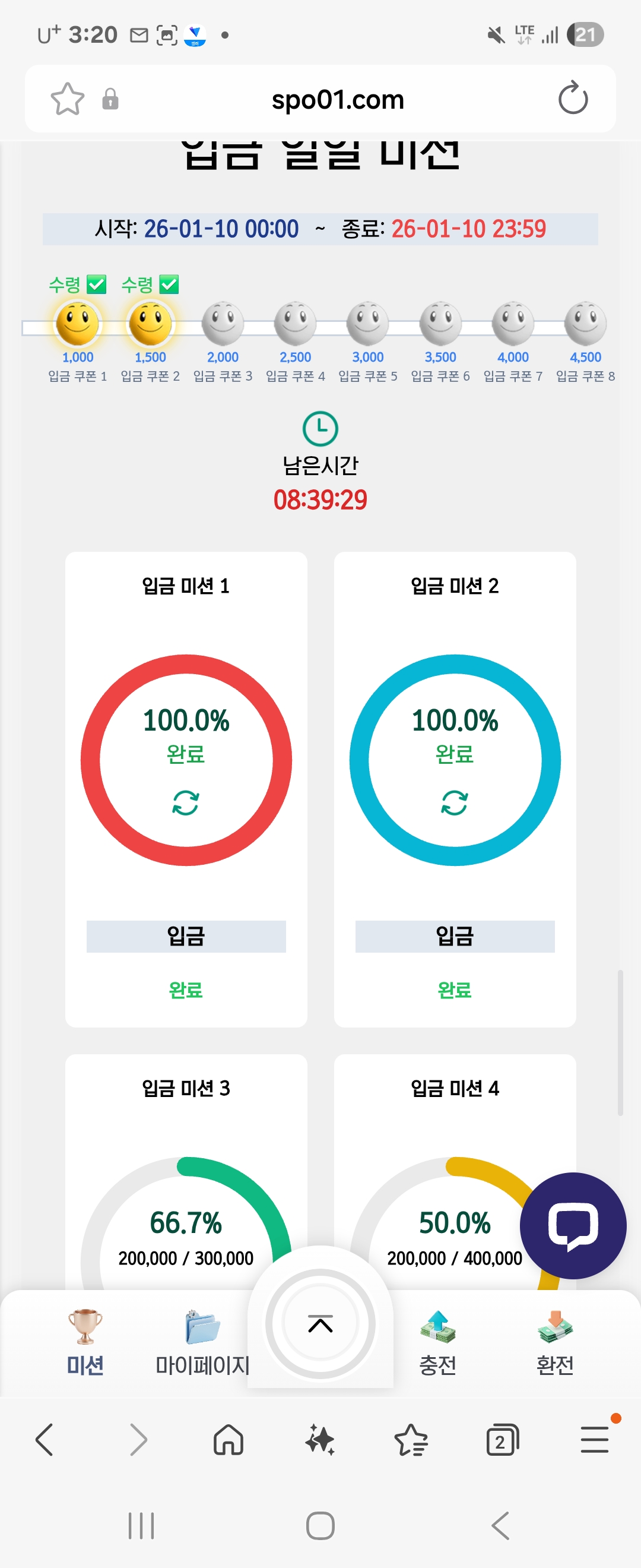Open 마이페이지 tab
This screenshot has height=1568, width=641.
click(x=202, y=1343)
